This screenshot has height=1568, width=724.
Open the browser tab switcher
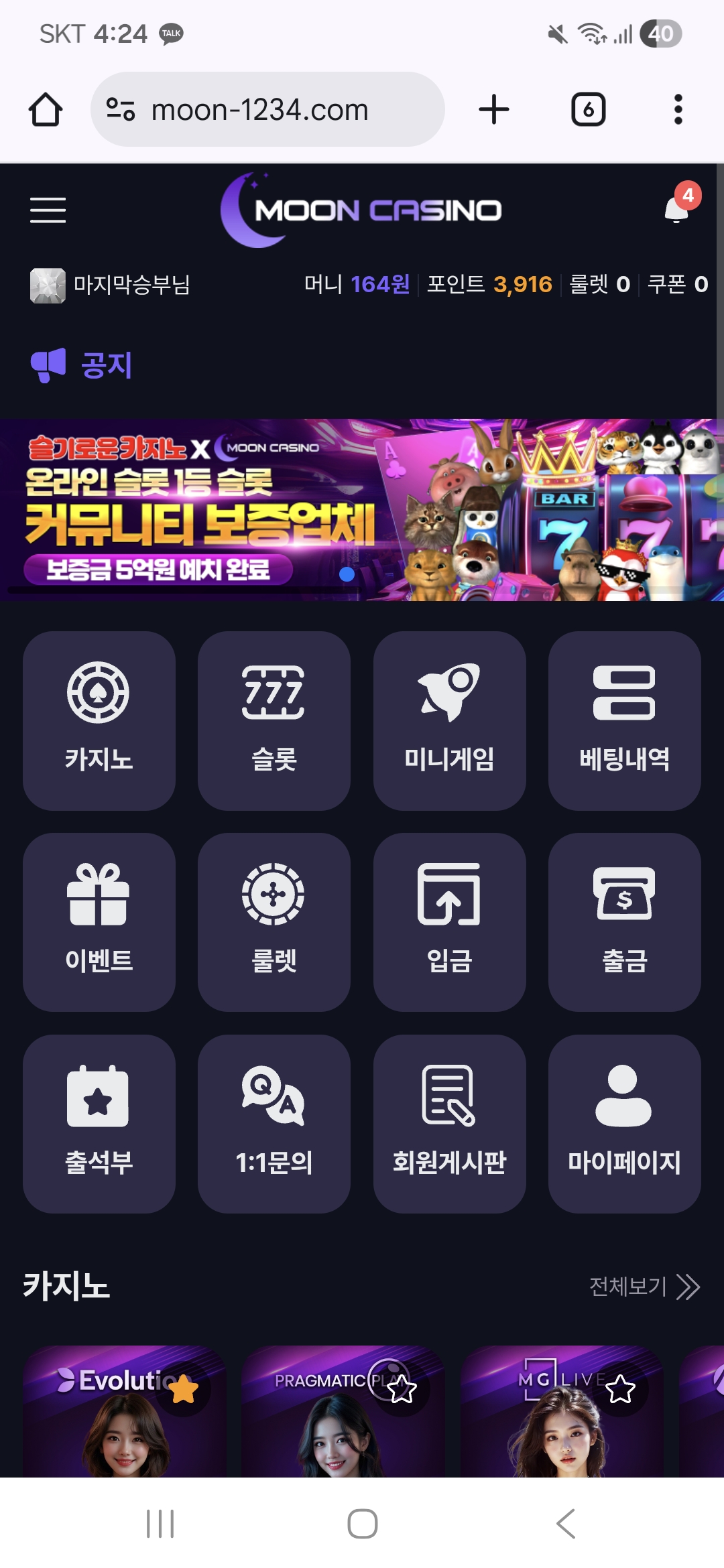(588, 109)
